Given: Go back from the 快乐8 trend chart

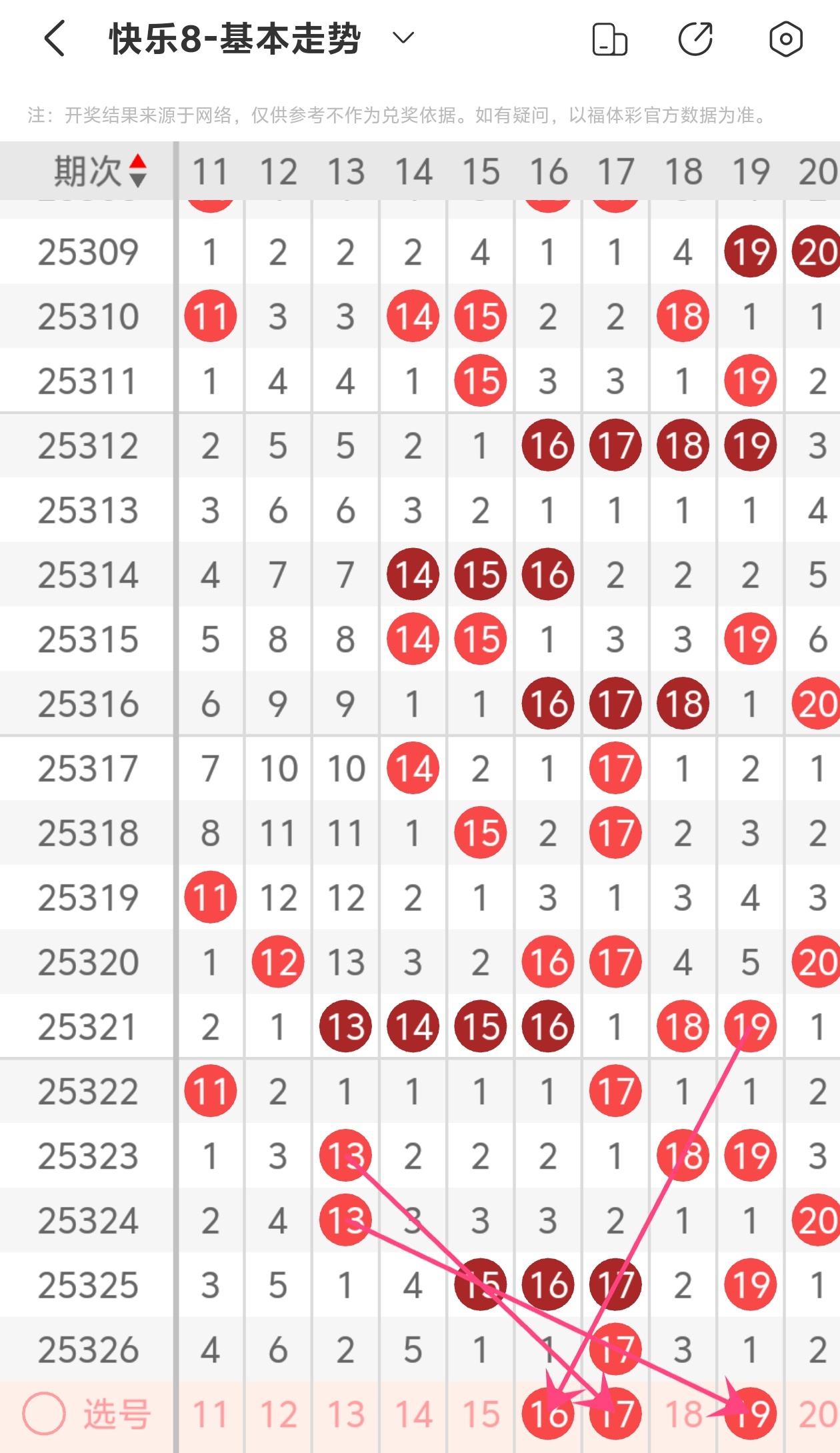Looking at the screenshot, I should (x=55, y=39).
